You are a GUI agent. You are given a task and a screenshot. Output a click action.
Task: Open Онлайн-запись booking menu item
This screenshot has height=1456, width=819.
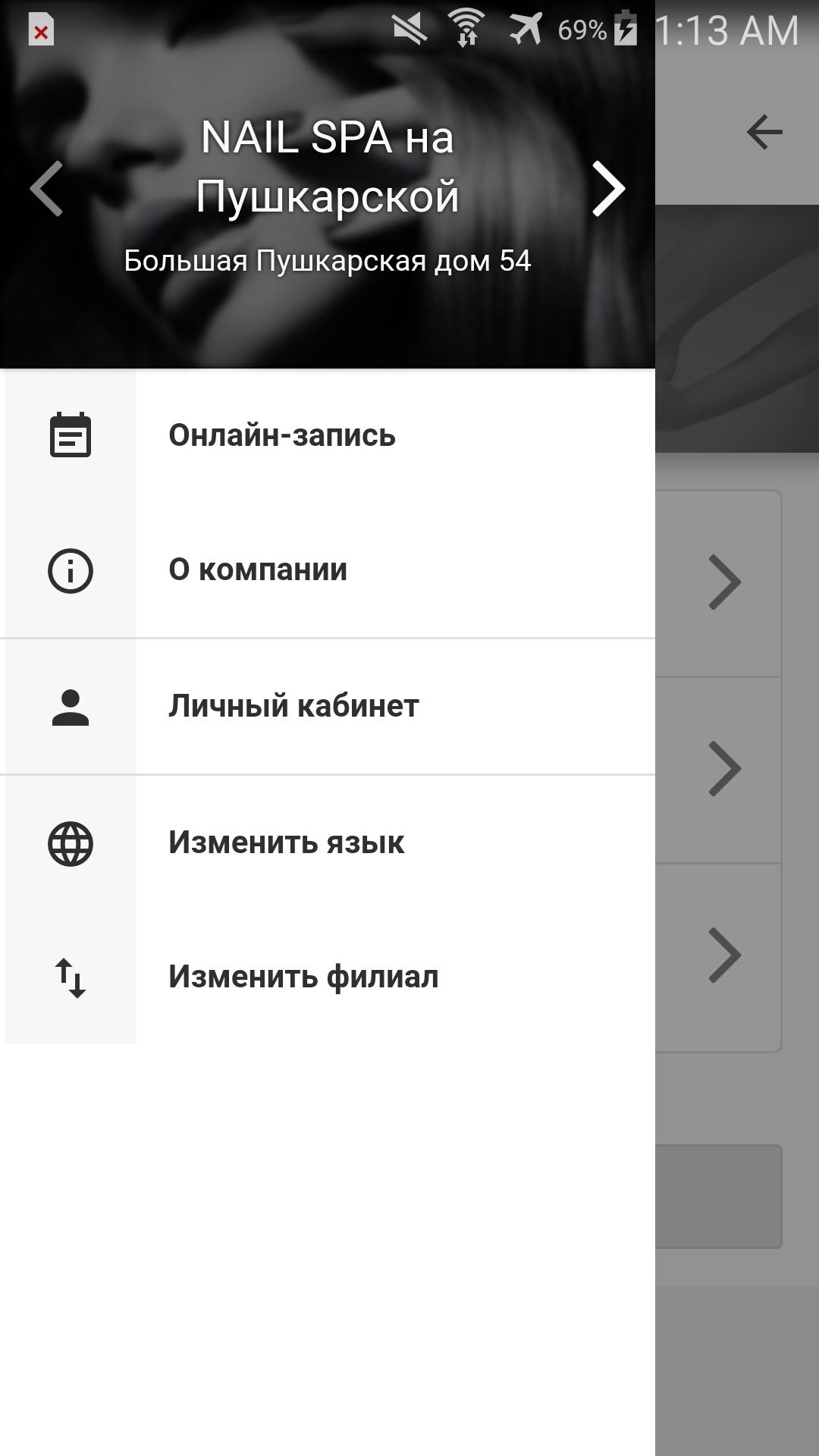click(x=328, y=435)
